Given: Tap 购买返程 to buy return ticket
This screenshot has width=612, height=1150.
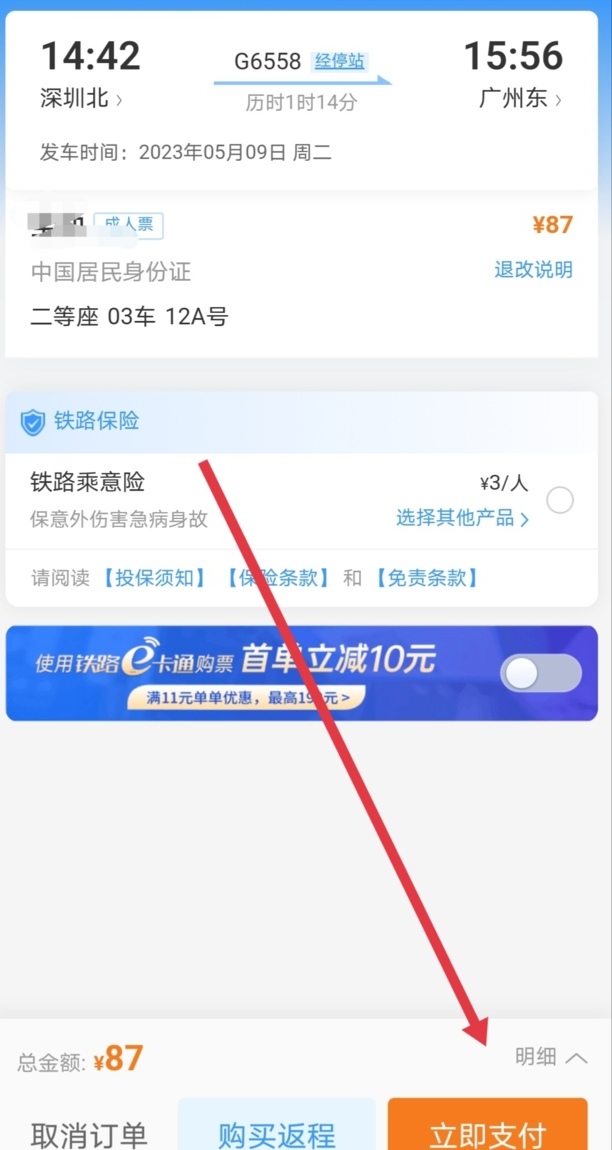Looking at the screenshot, I should click(x=277, y=1134).
